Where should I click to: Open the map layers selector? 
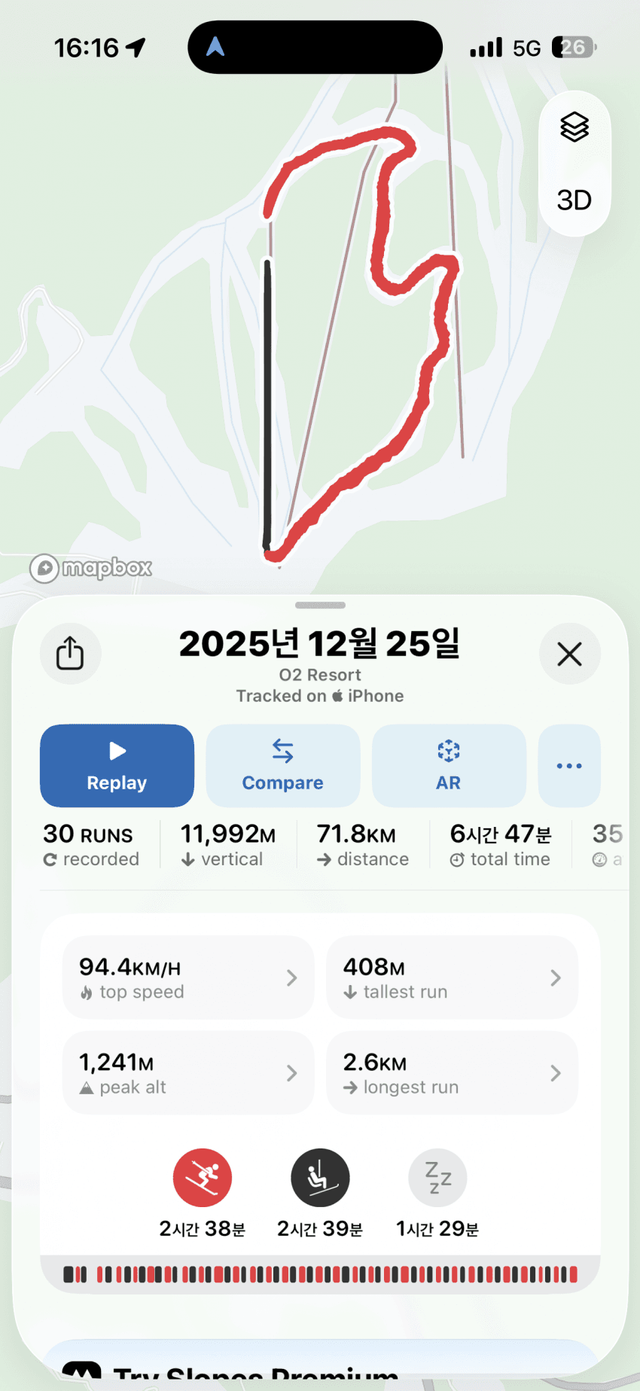(574, 127)
